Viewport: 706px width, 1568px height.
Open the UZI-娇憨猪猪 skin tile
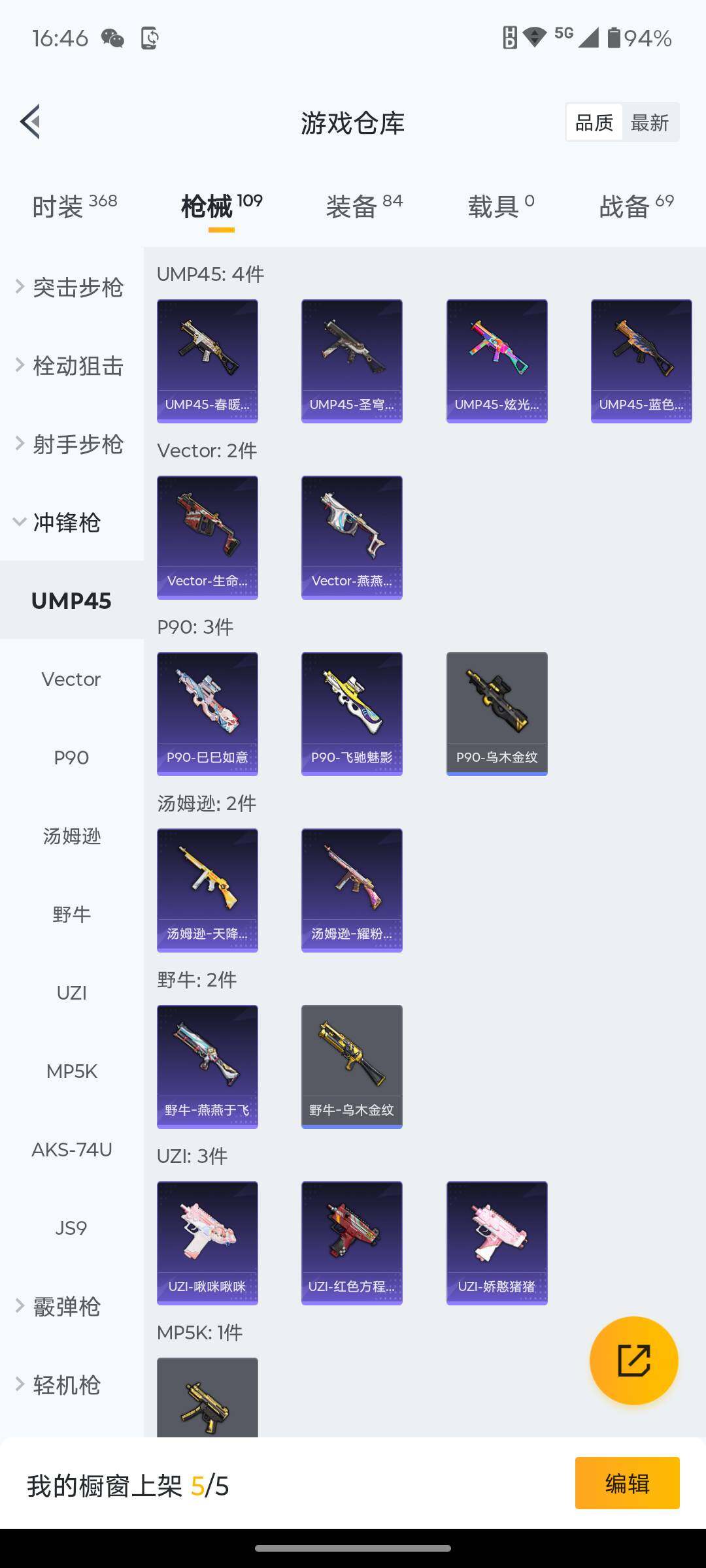click(497, 1243)
